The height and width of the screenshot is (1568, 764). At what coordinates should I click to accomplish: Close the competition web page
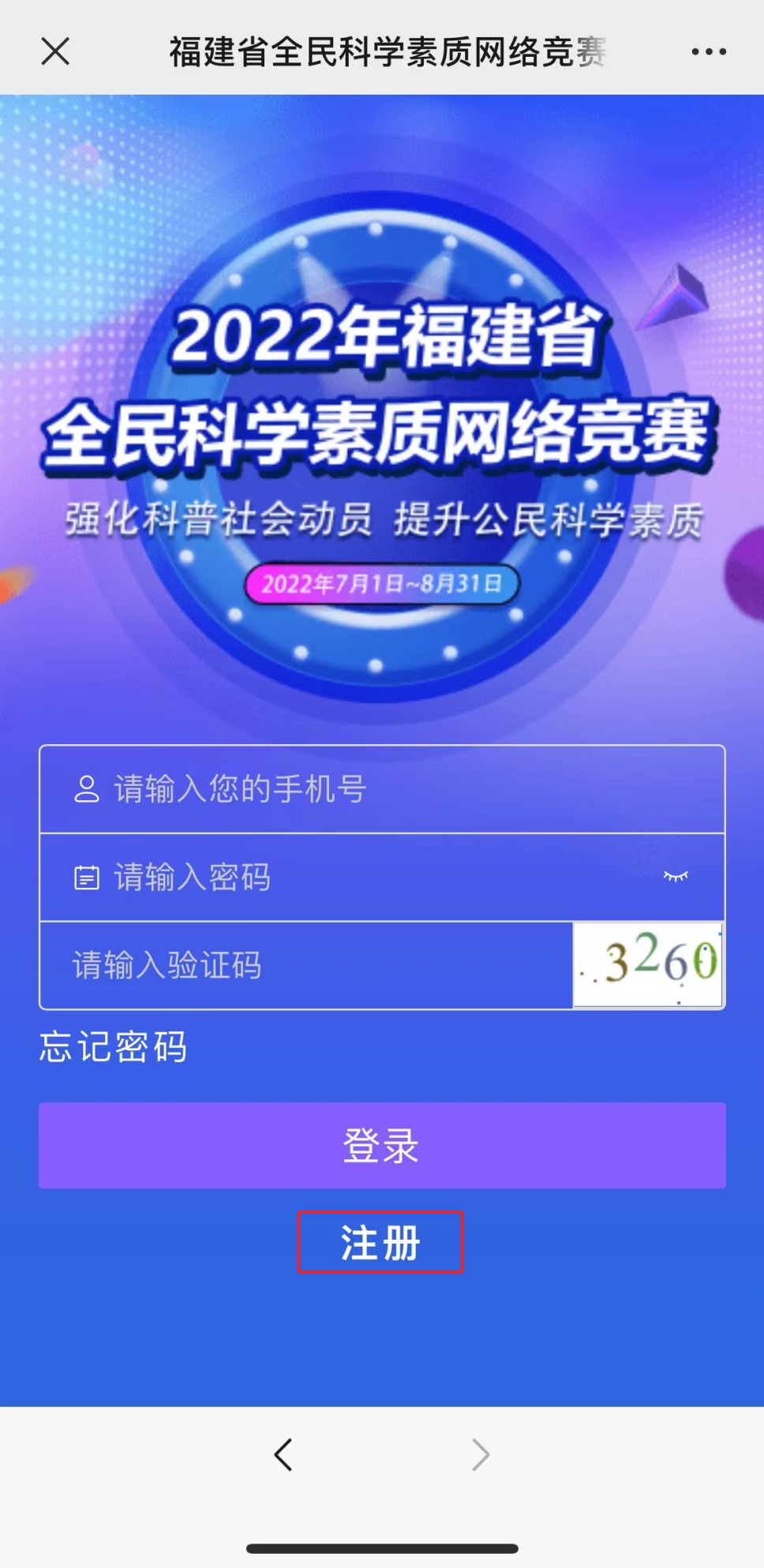tap(55, 52)
